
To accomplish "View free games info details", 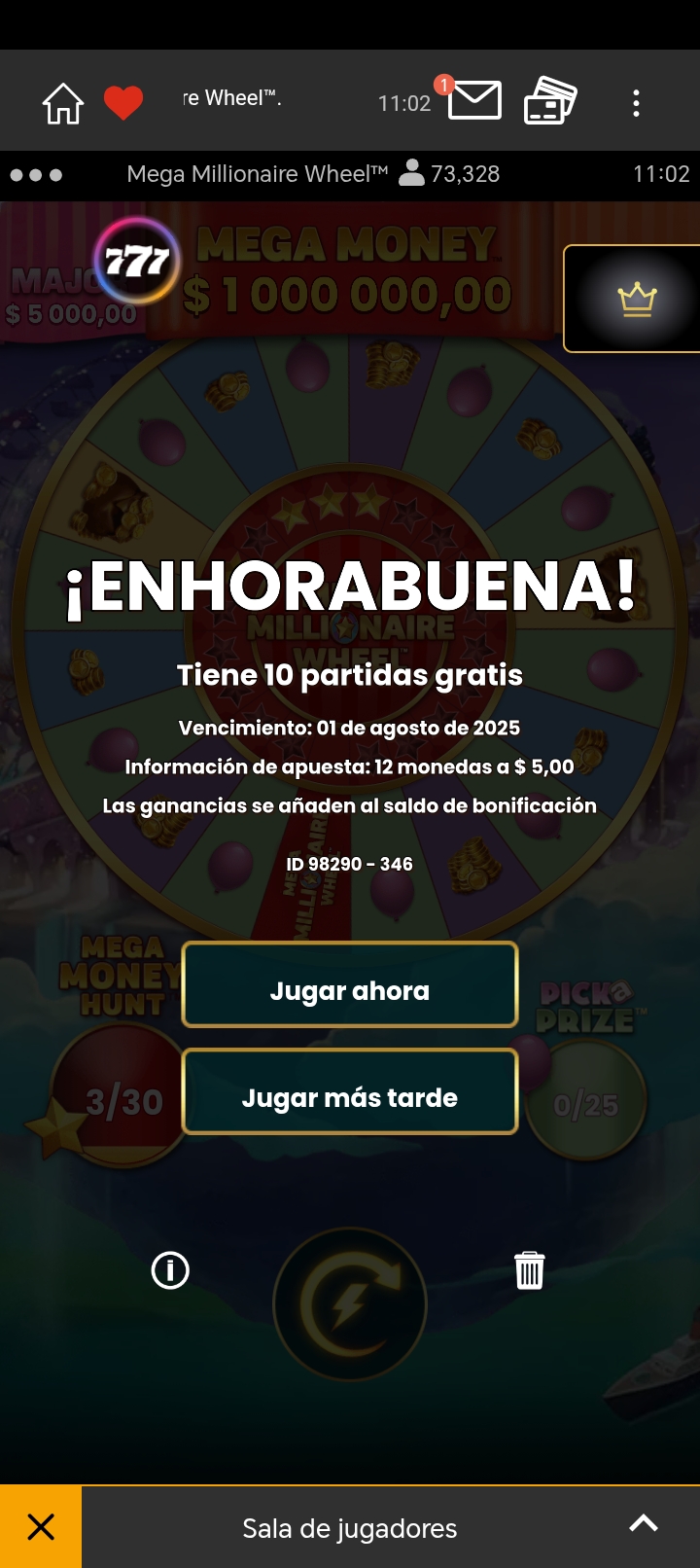I will click(x=170, y=1270).
